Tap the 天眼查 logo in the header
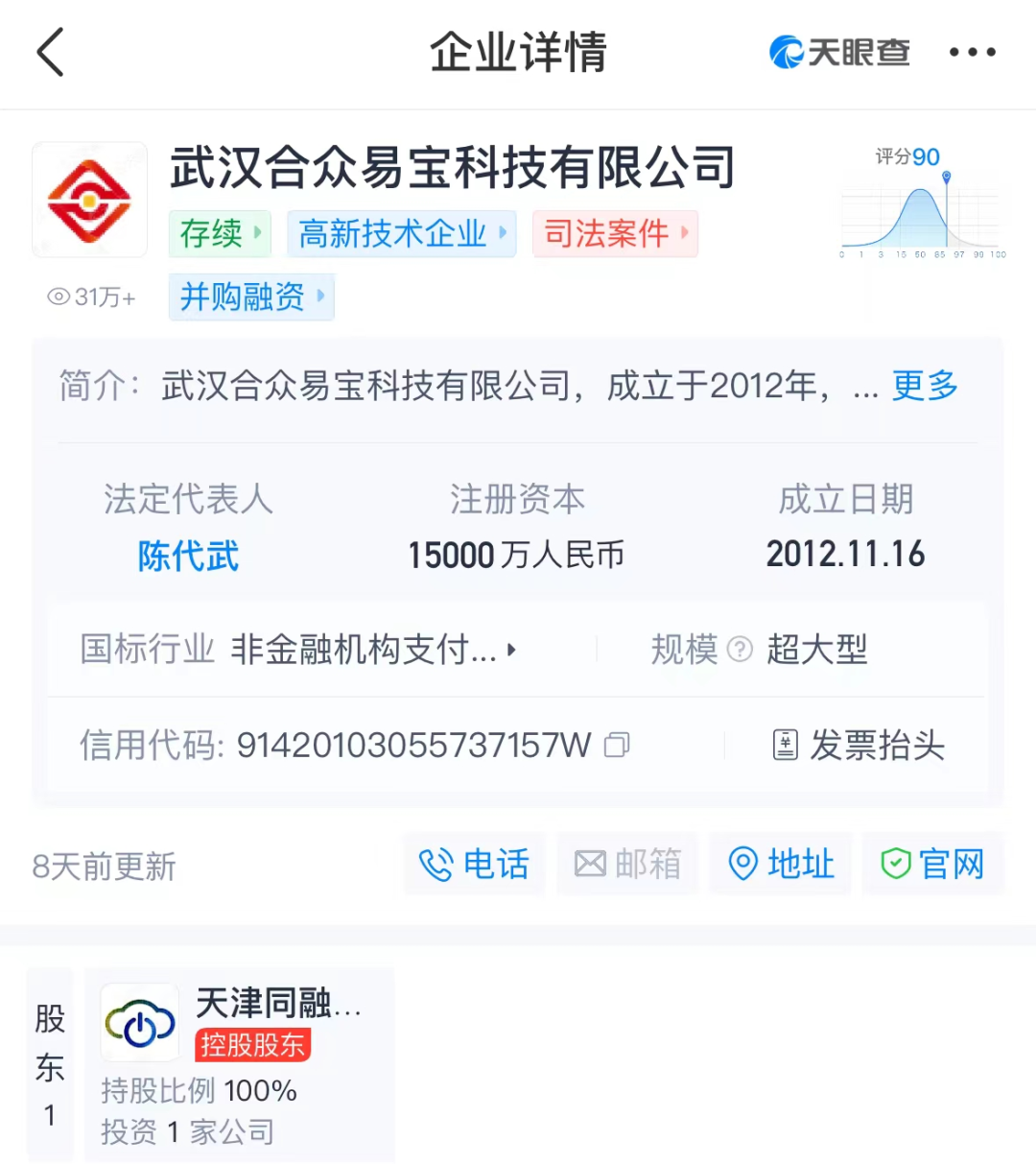This screenshot has width=1036, height=1164. [x=837, y=53]
